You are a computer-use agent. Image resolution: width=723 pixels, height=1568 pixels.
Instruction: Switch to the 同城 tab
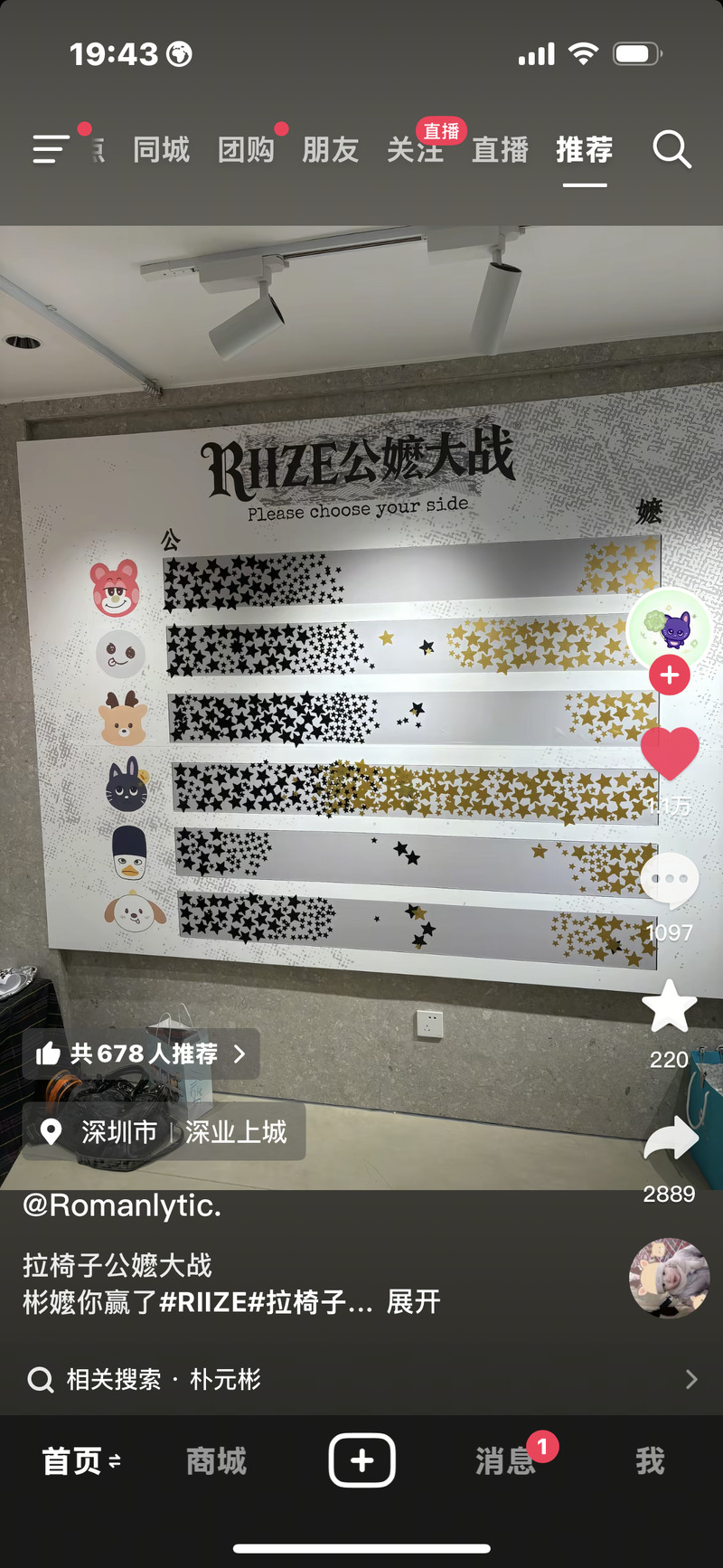[161, 149]
